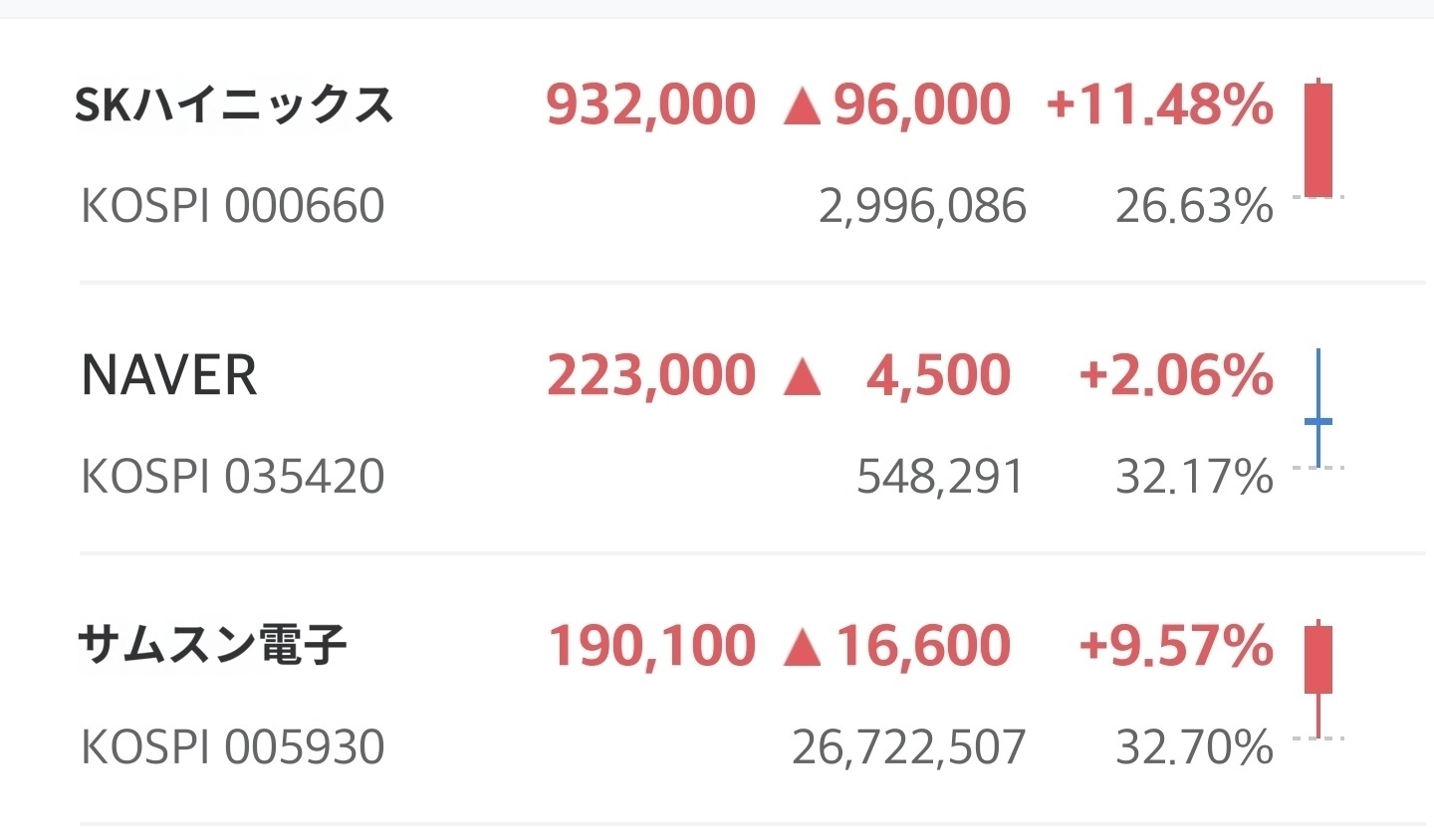This screenshot has height=840, width=1434.
Task: Select the サムスン電子 stock row
Action: tap(212, 645)
